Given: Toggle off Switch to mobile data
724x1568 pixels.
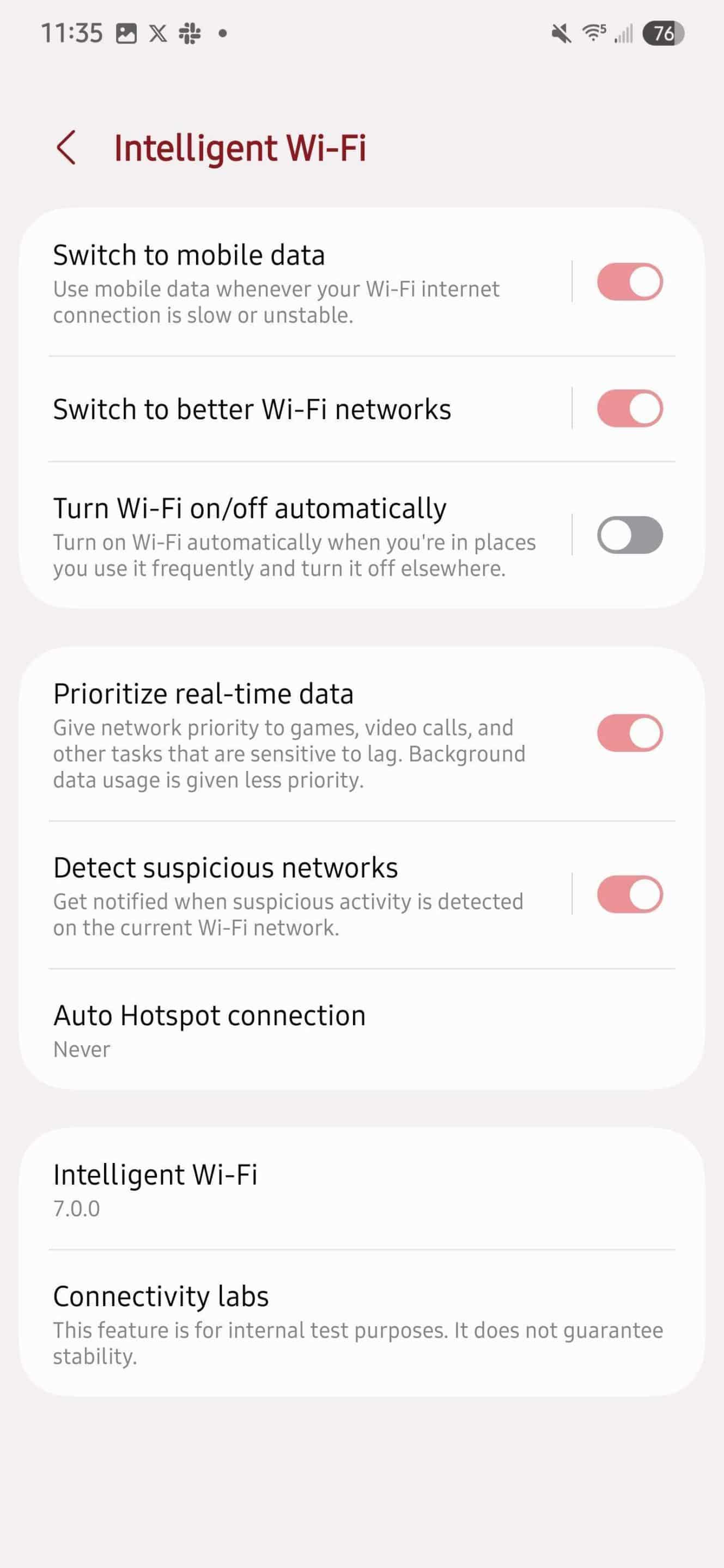Looking at the screenshot, I should click(x=629, y=282).
